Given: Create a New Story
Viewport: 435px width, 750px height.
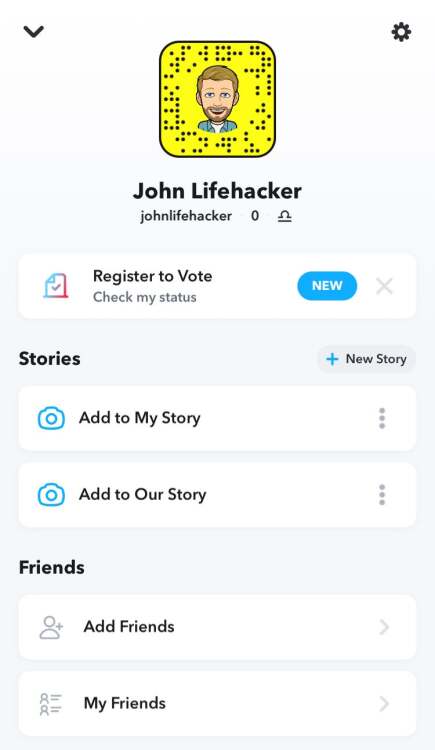Looking at the screenshot, I should [x=367, y=359].
